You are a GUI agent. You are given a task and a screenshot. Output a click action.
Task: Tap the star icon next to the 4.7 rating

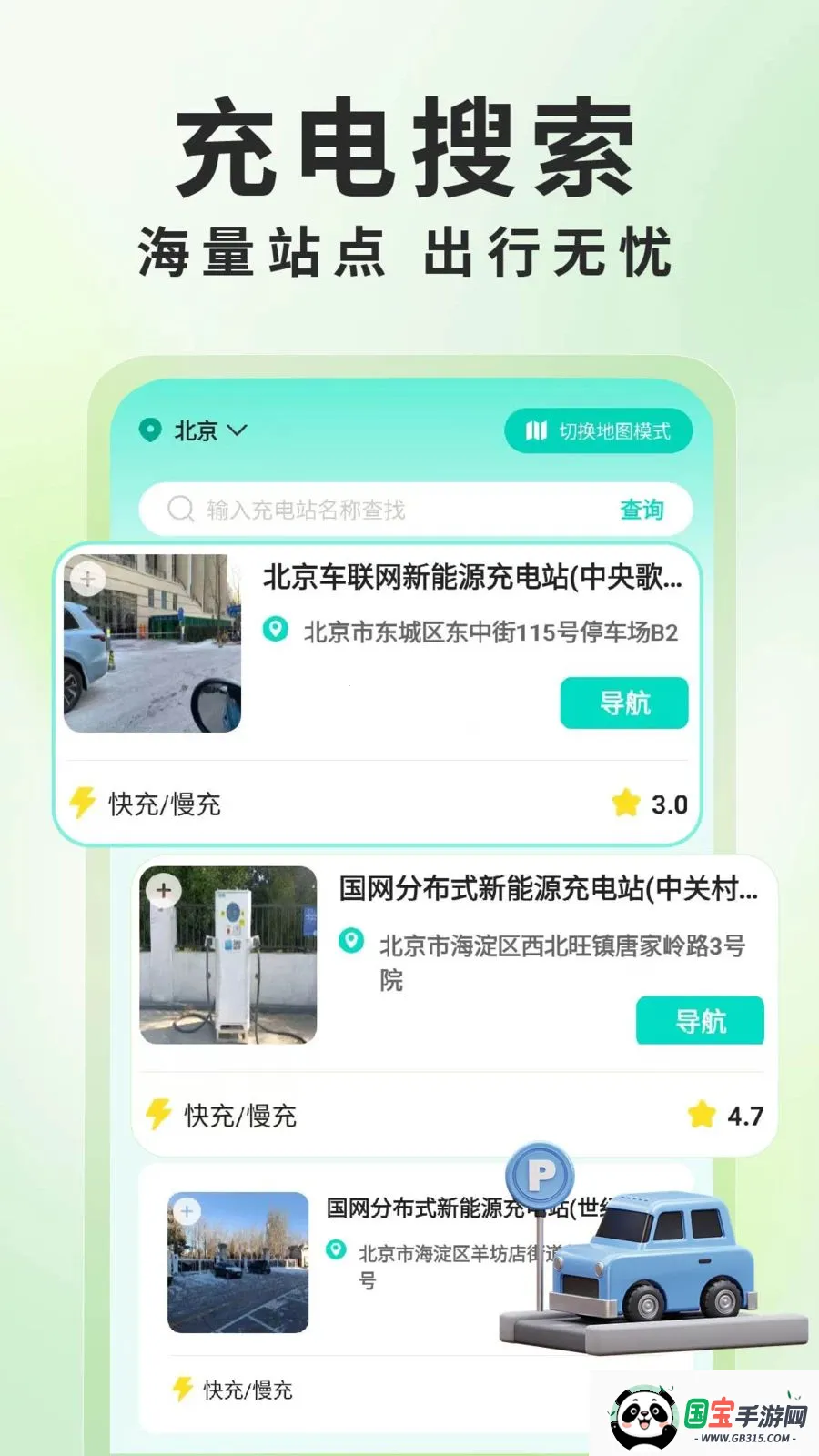click(700, 1114)
